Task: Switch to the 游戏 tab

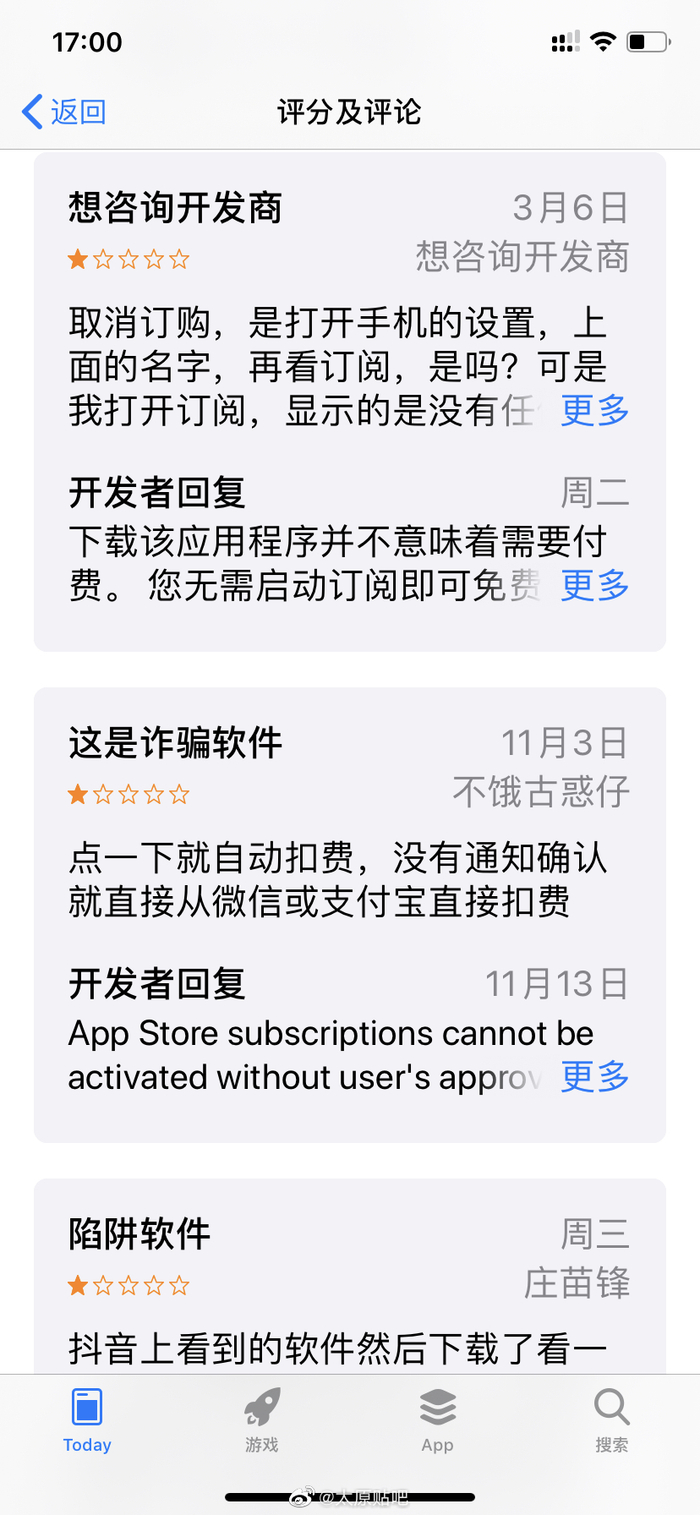Action: 262,1420
